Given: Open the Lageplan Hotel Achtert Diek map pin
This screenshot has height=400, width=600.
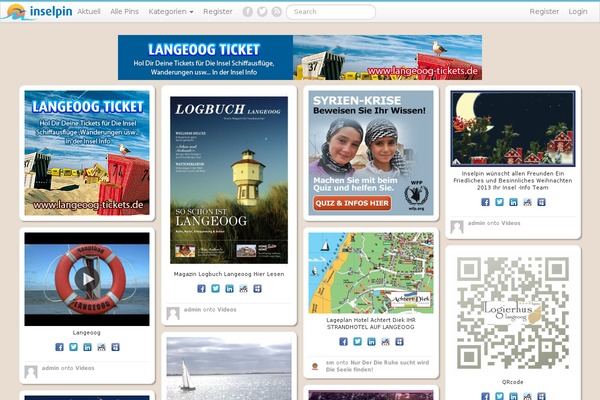Looking at the screenshot, I should 371,273.
